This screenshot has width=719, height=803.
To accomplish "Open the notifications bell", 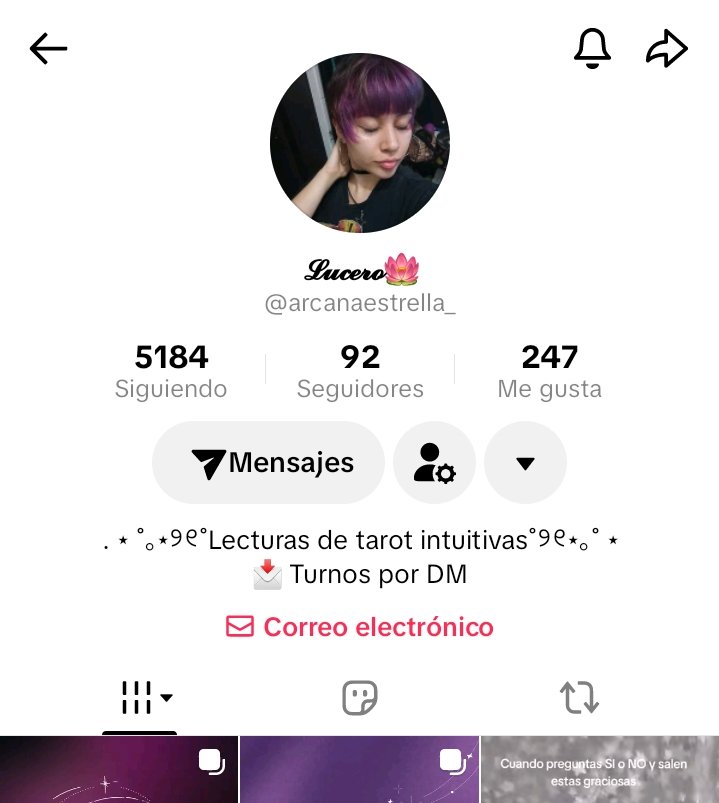I will coord(592,48).
